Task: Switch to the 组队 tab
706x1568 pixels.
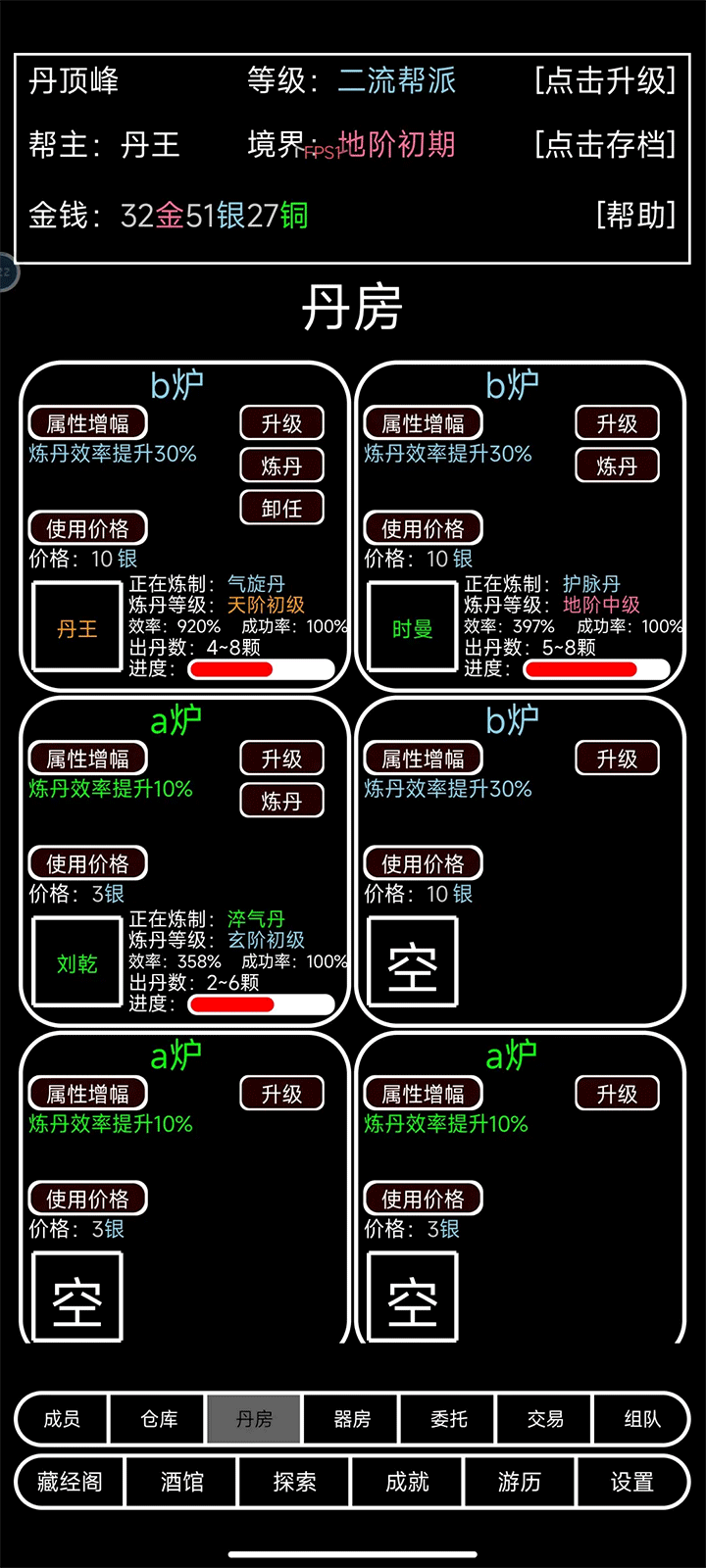Action: click(641, 1419)
